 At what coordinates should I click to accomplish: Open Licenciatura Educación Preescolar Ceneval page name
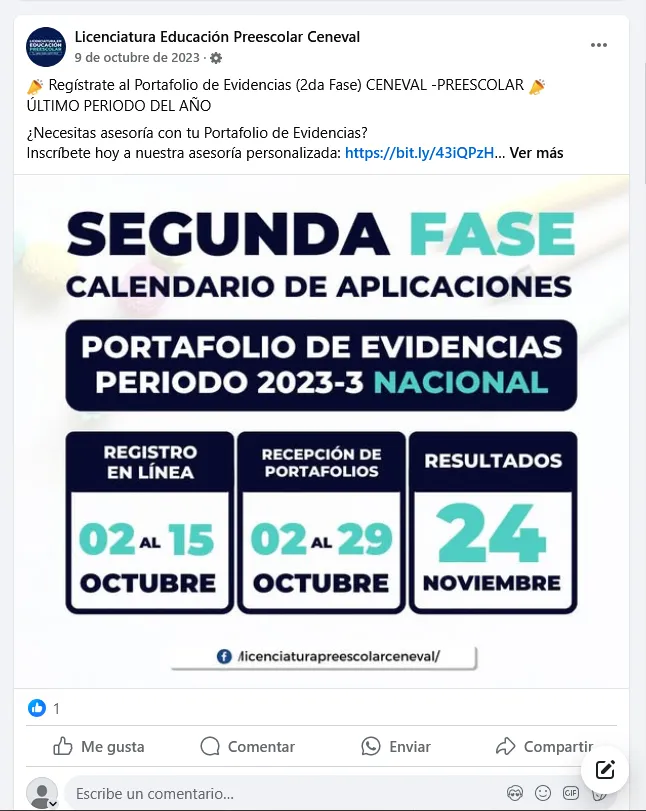[217, 37]
